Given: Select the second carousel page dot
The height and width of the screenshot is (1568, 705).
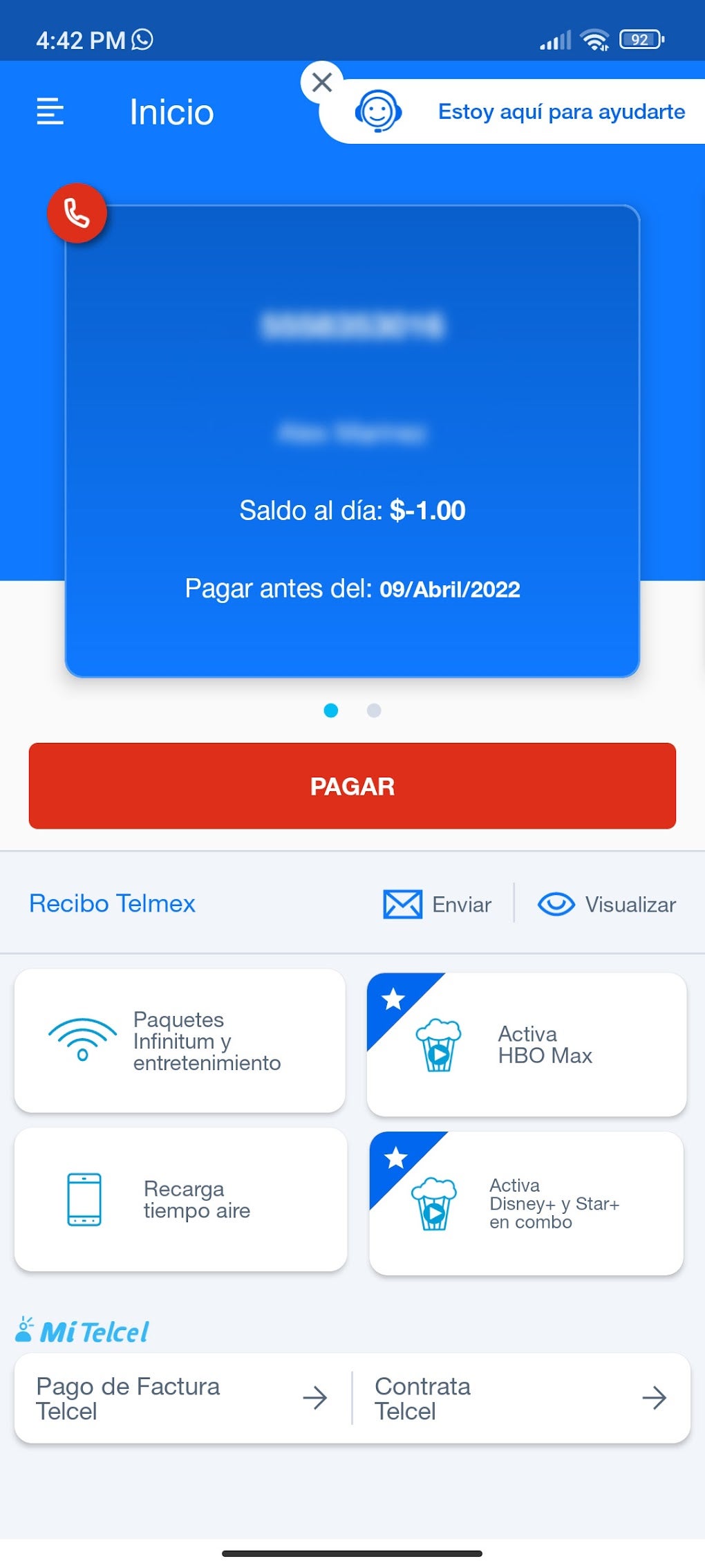Looking at the screenshot, I should click(373, 711).
